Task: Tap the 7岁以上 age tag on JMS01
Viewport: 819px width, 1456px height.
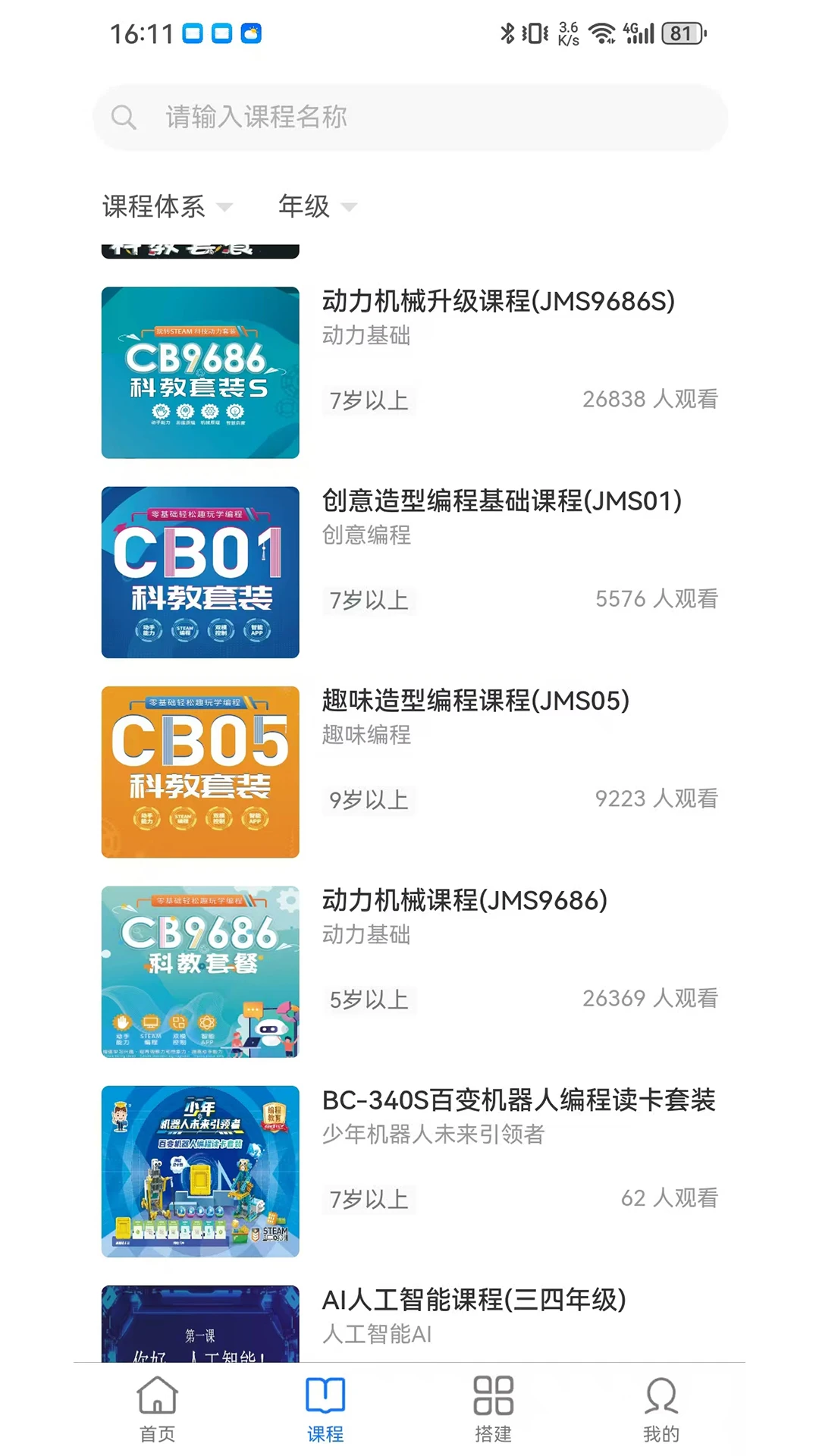Action: coord(369,600)
